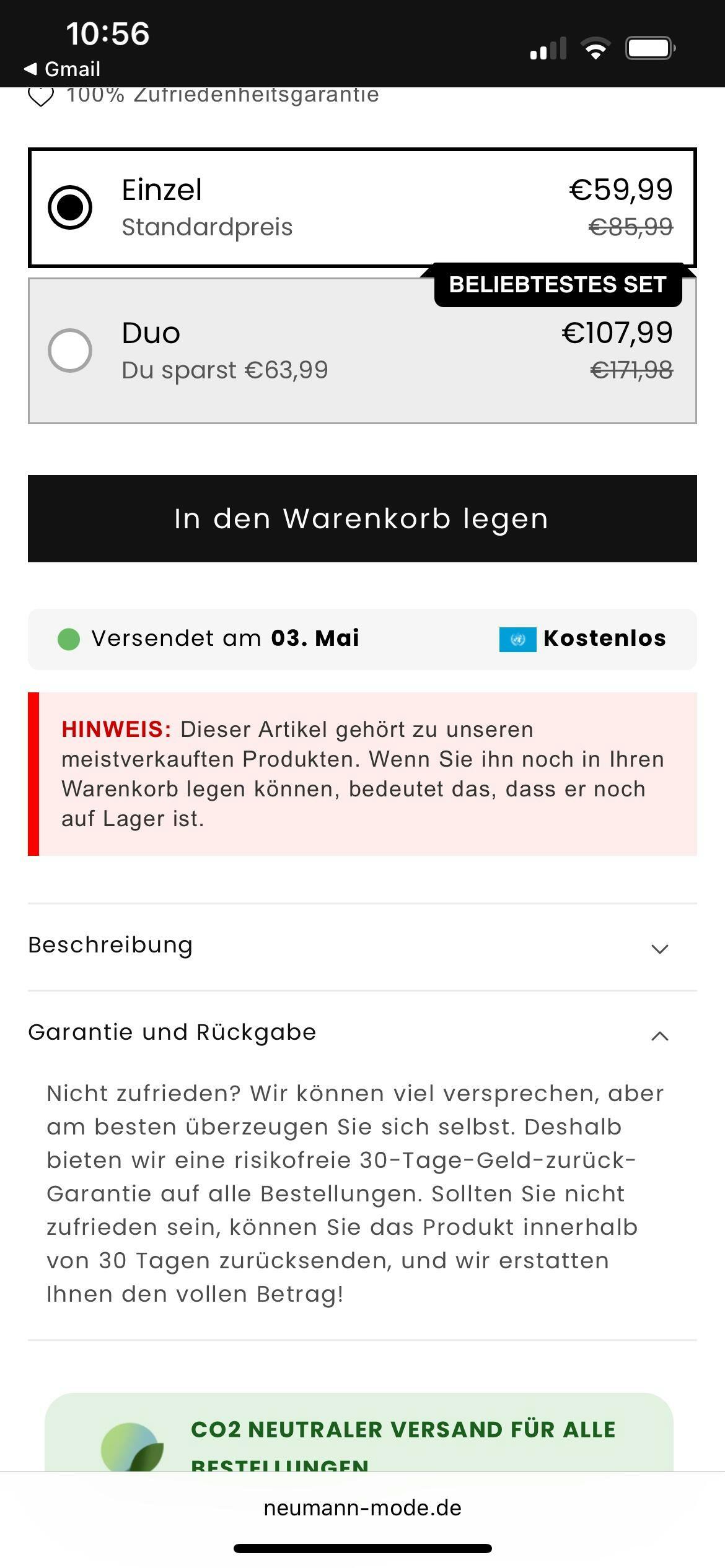Open the neumann-mode.de address bar
The image size is (725, 1568).
pos(362,1509)
